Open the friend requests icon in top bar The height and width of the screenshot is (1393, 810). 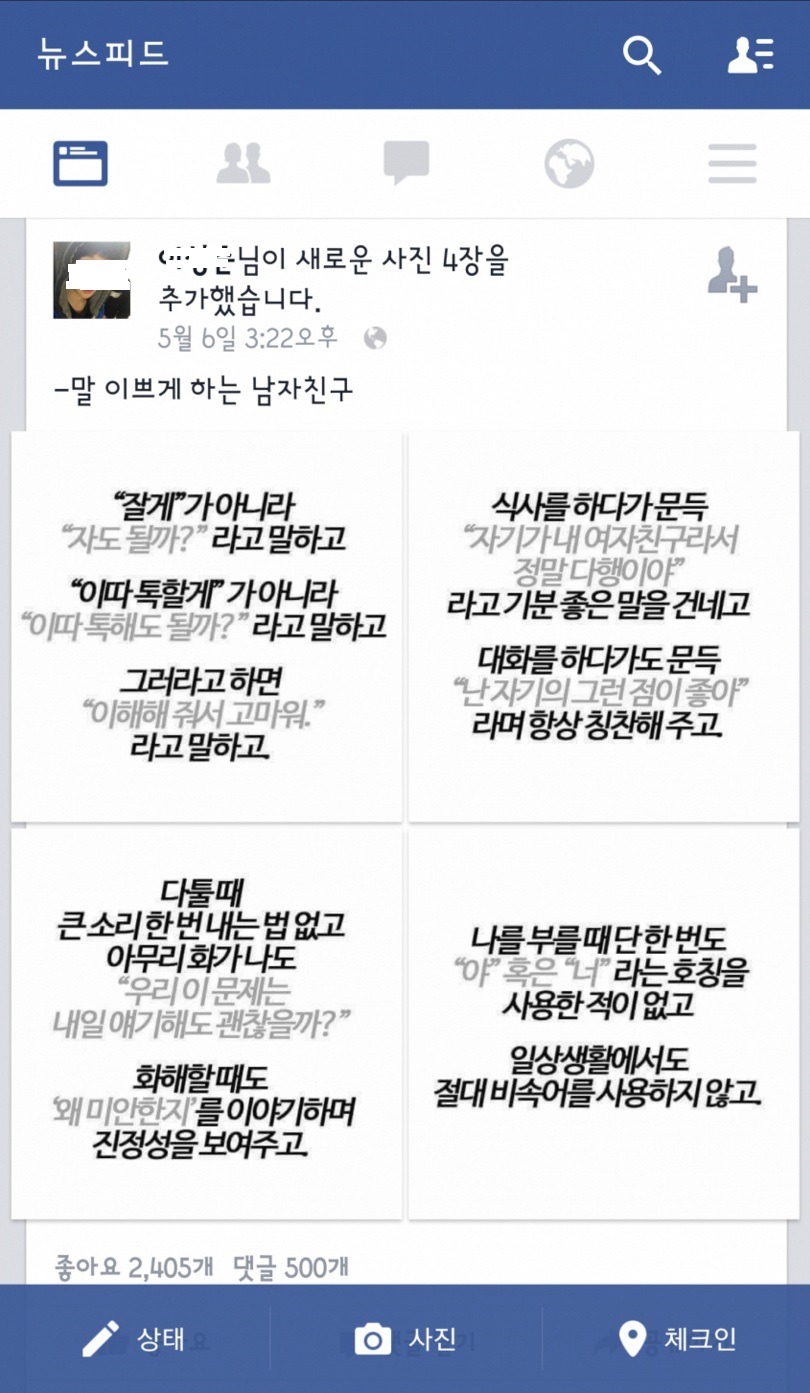(751, 57)
